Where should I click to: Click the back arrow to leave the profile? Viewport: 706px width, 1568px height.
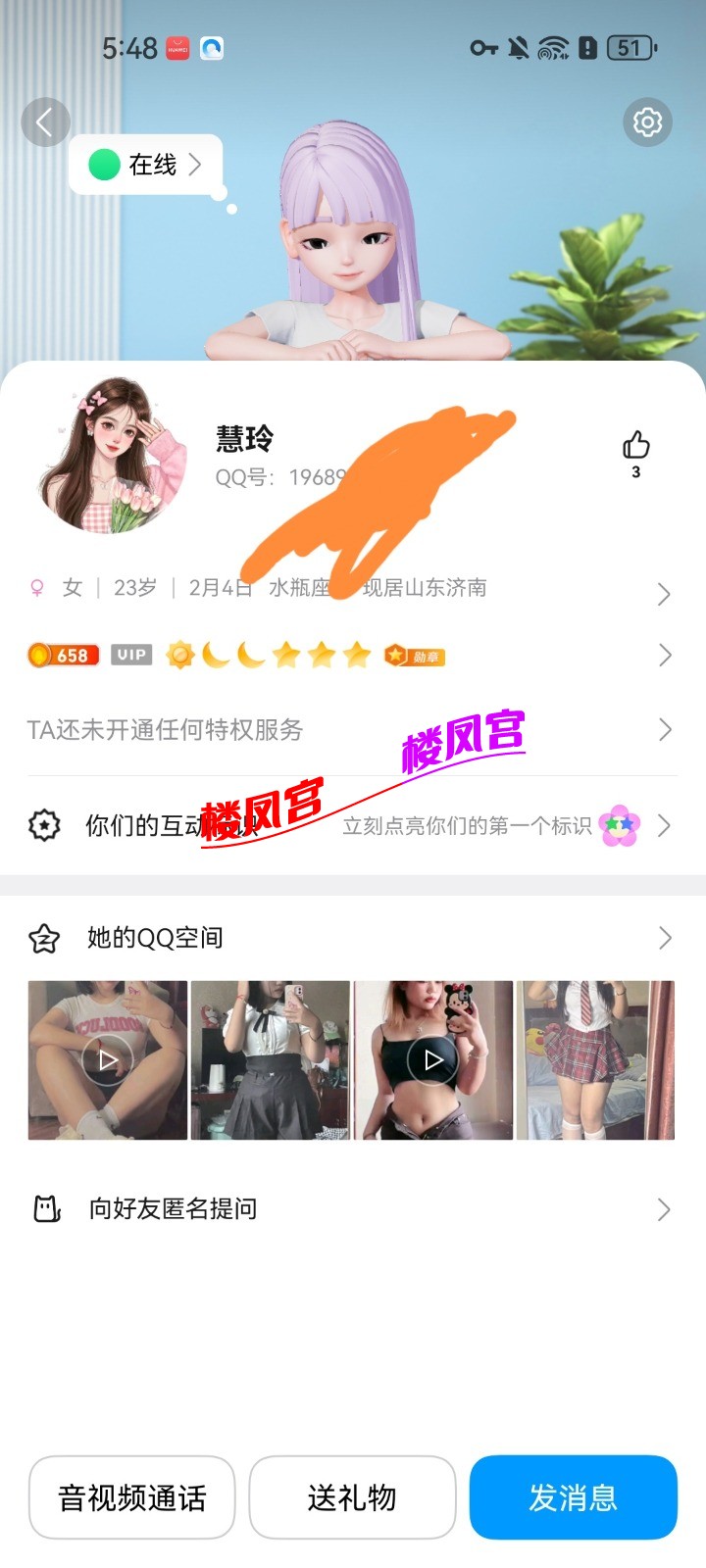46,122
